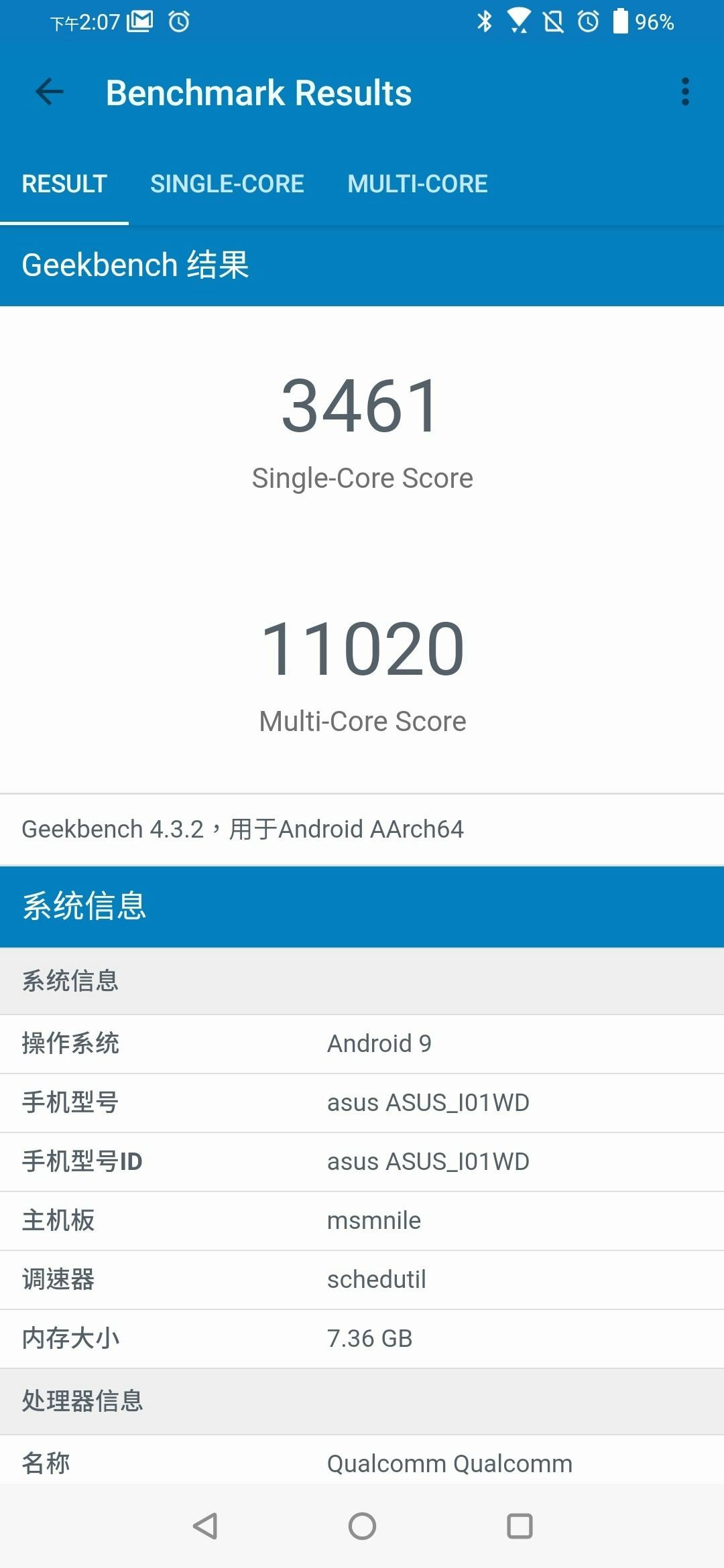The image size is (724, 1568).
Task: Tap the system home button
Action: (362, 1526)
